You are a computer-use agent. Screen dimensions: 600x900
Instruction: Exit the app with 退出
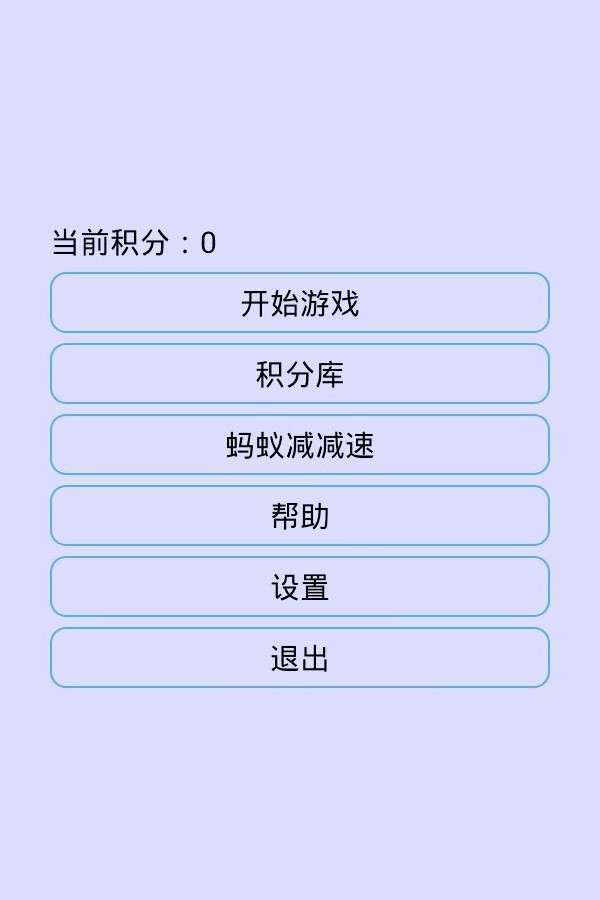(300, 658)
